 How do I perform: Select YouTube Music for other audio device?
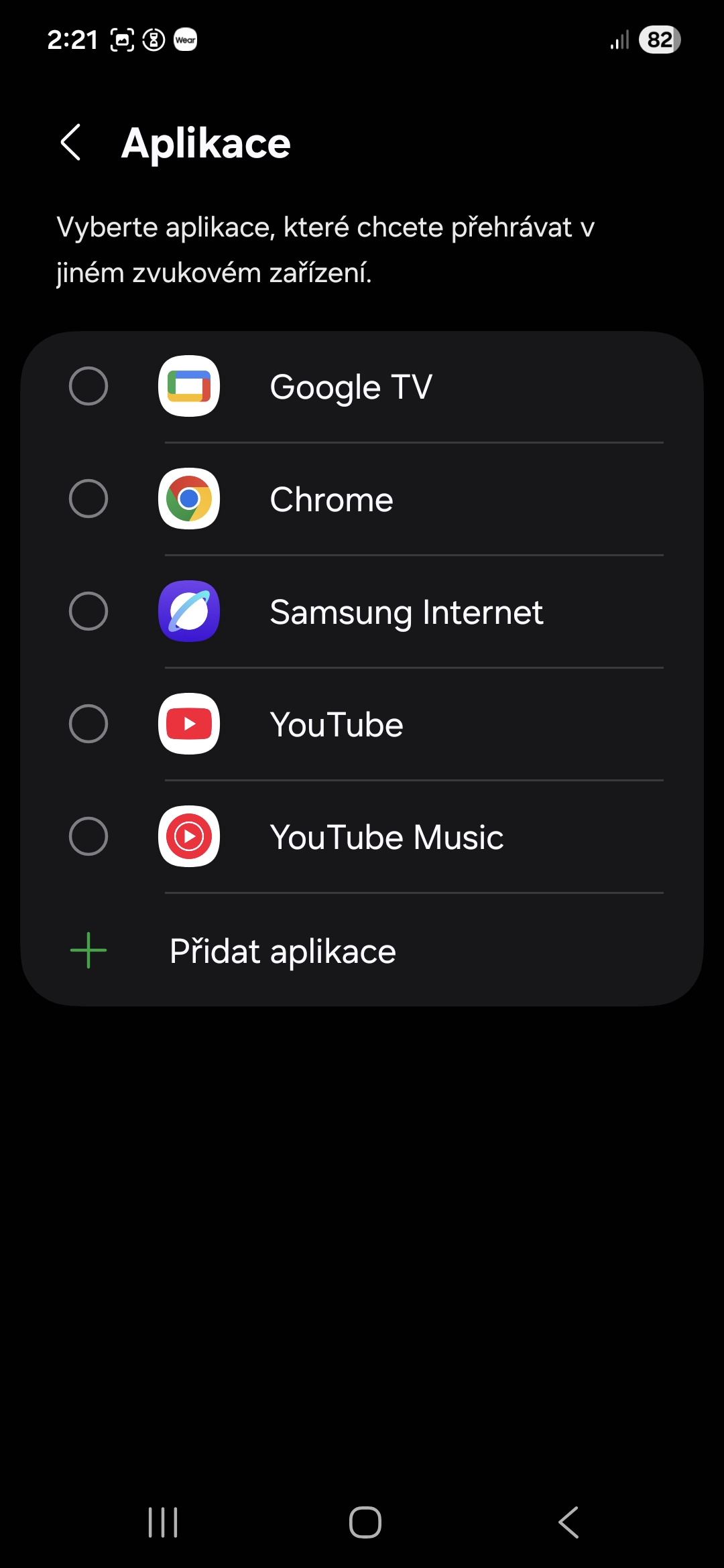point(88,837)
